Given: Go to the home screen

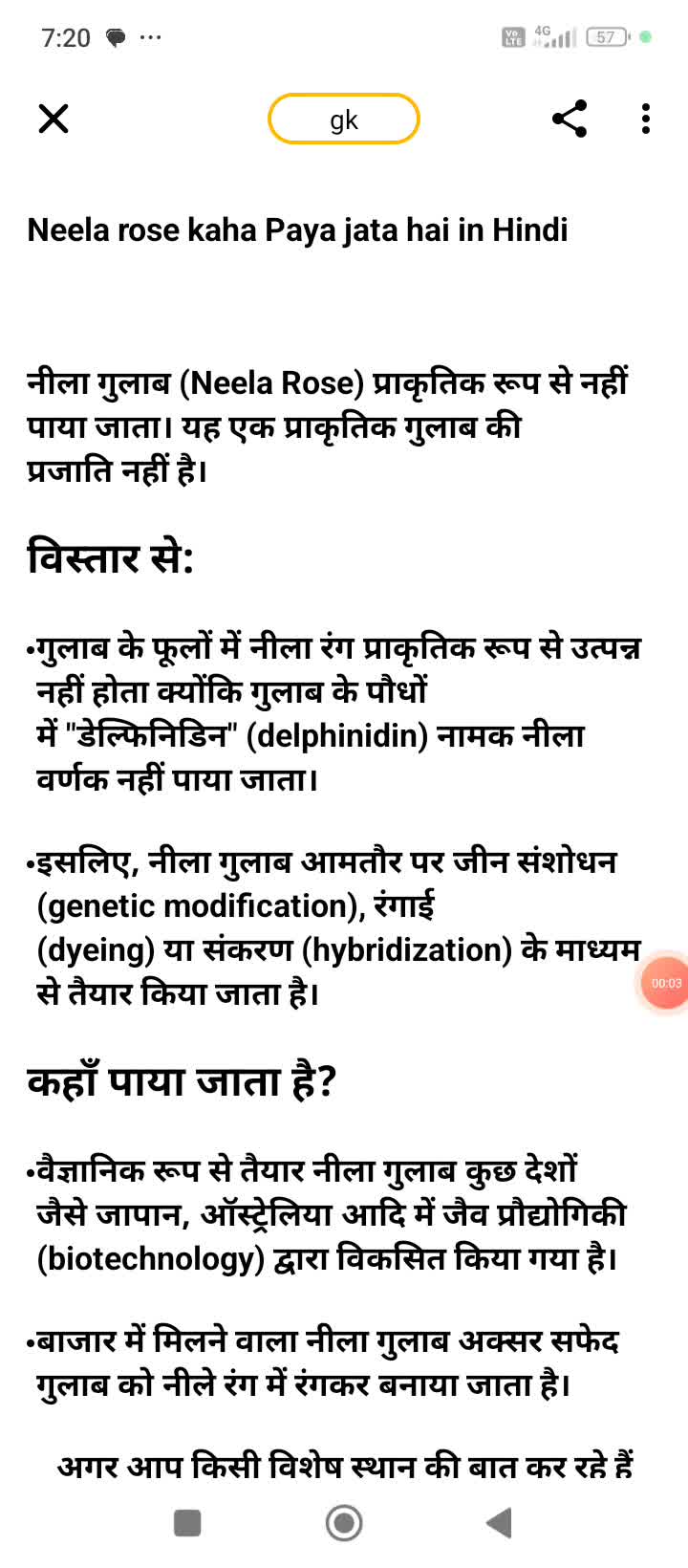Looking at the screenshot, I should (x=344, y=1522).
